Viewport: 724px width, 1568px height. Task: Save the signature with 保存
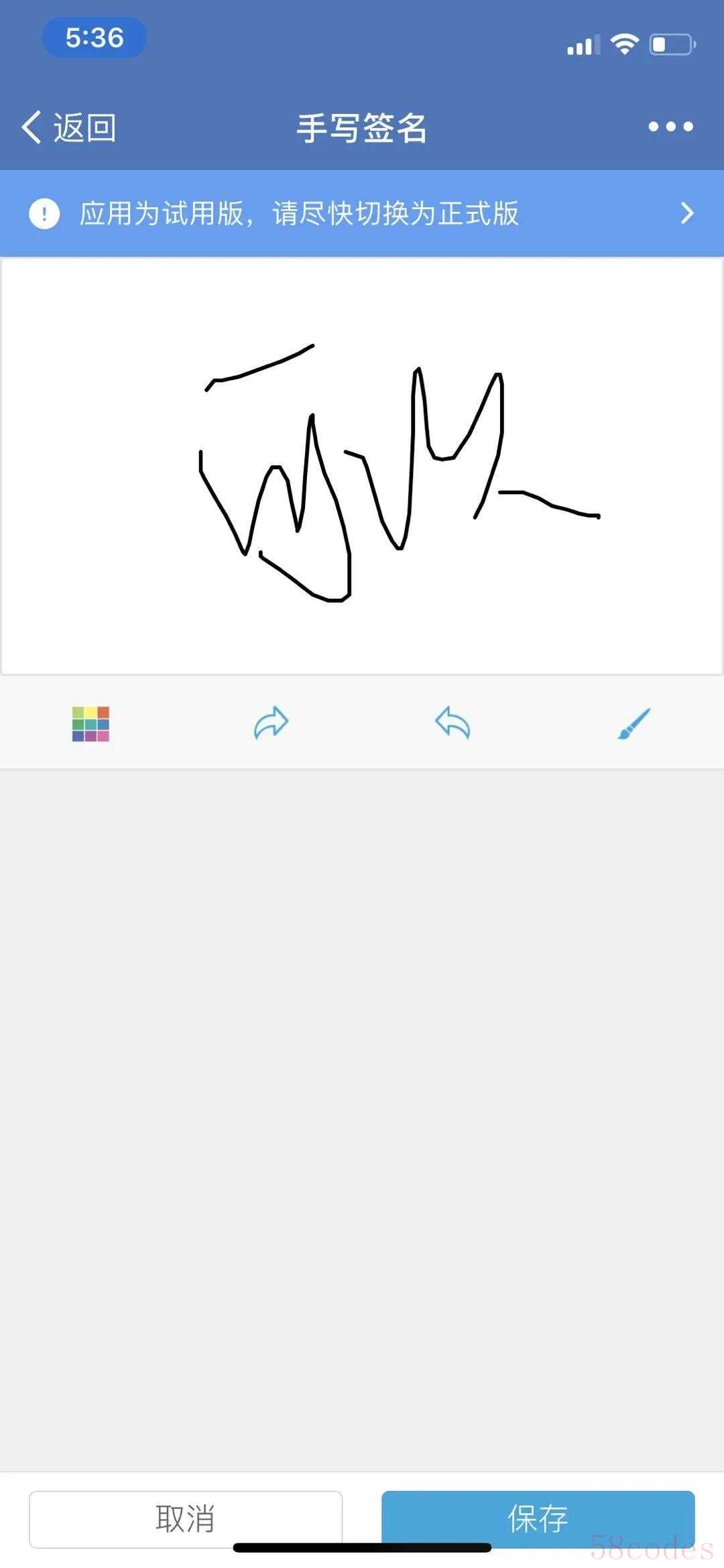coord(538,1518)
